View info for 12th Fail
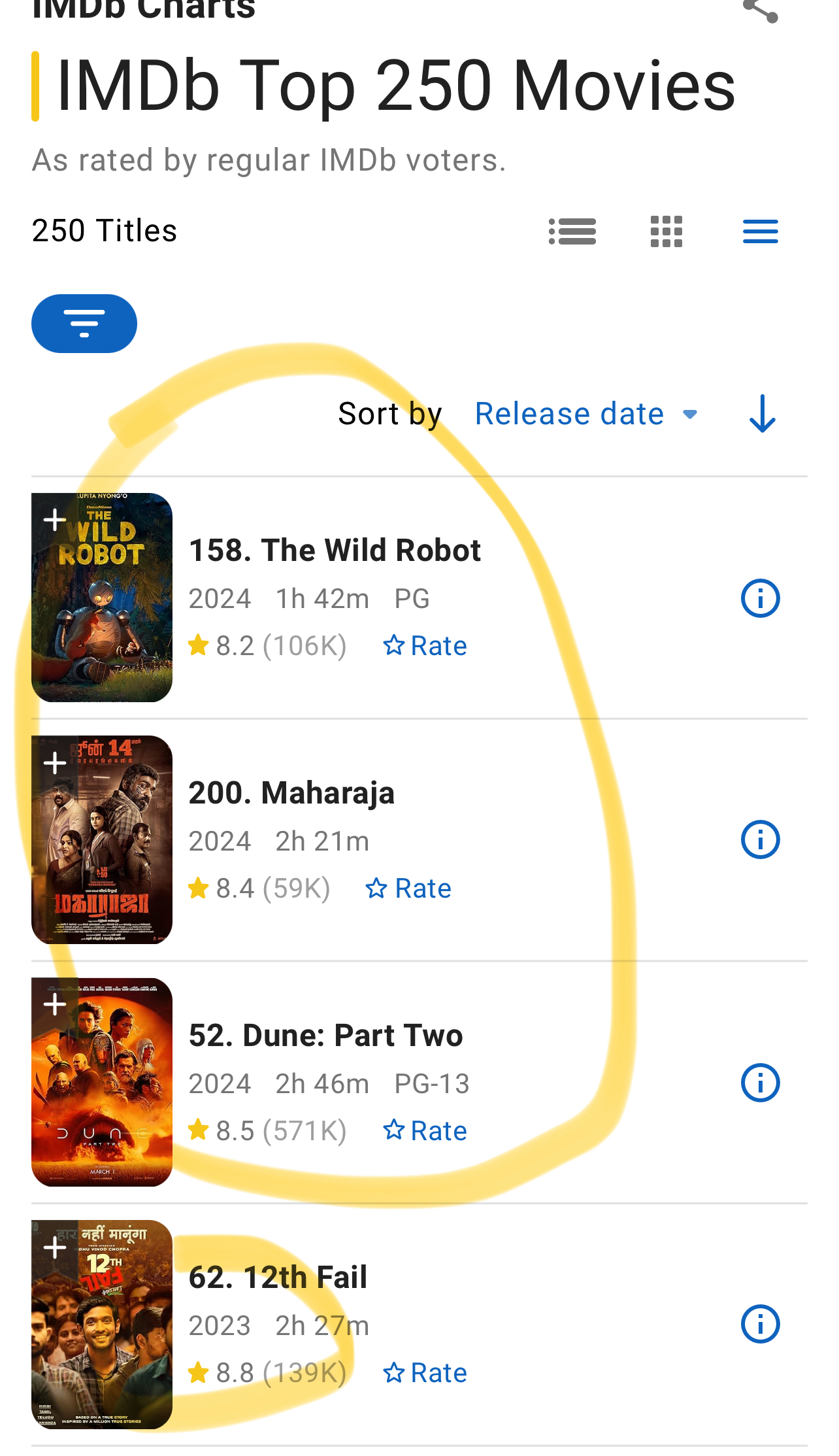 [x=760, y=1324]
